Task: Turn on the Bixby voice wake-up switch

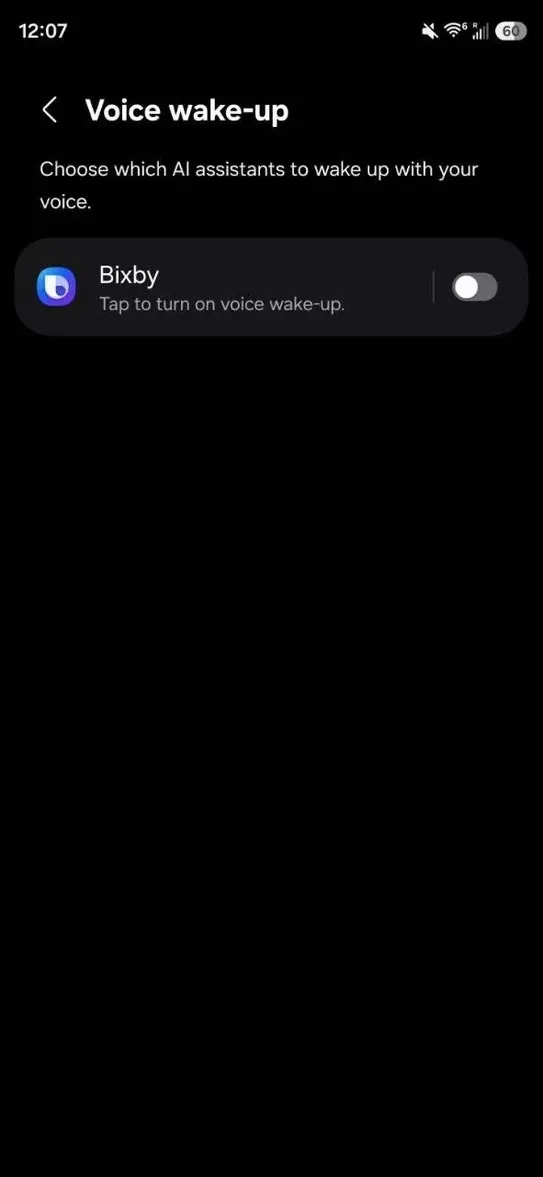Action: (475, 287)
